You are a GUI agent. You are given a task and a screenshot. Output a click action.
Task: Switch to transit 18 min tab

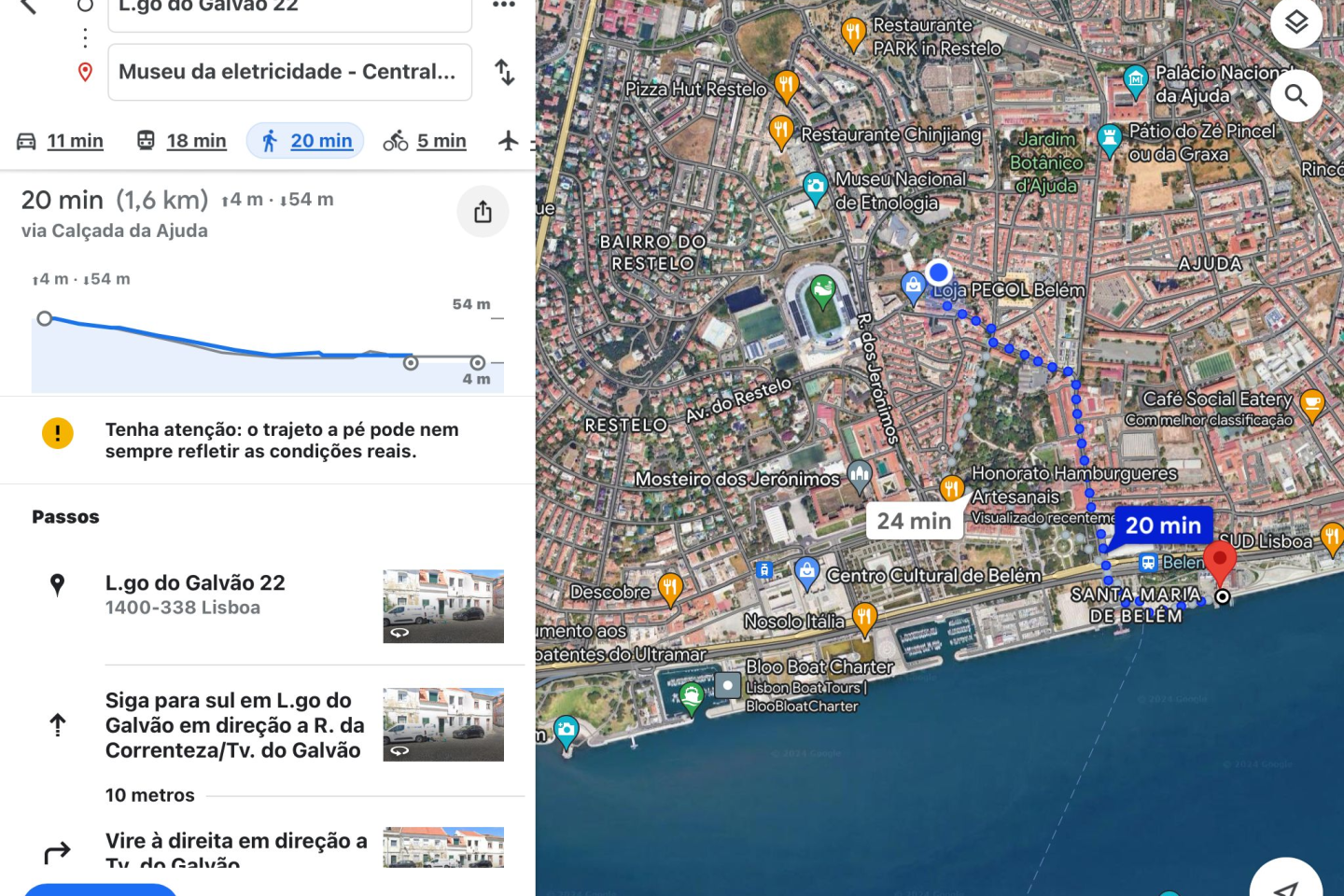click(x=182, y=141)
